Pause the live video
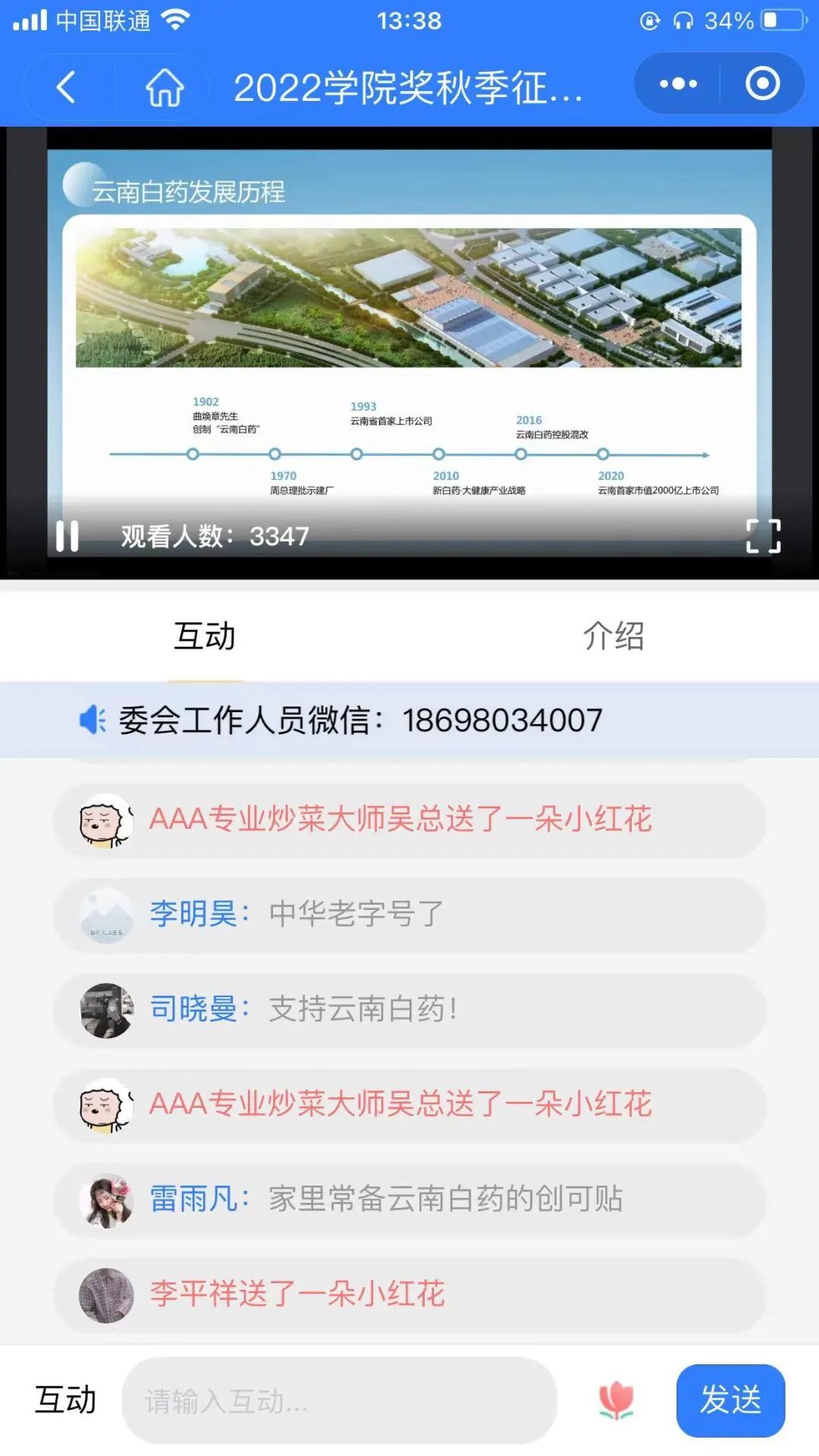This screenshot has width=819, height=1456. pyautogui.click(x=67, y=536)
